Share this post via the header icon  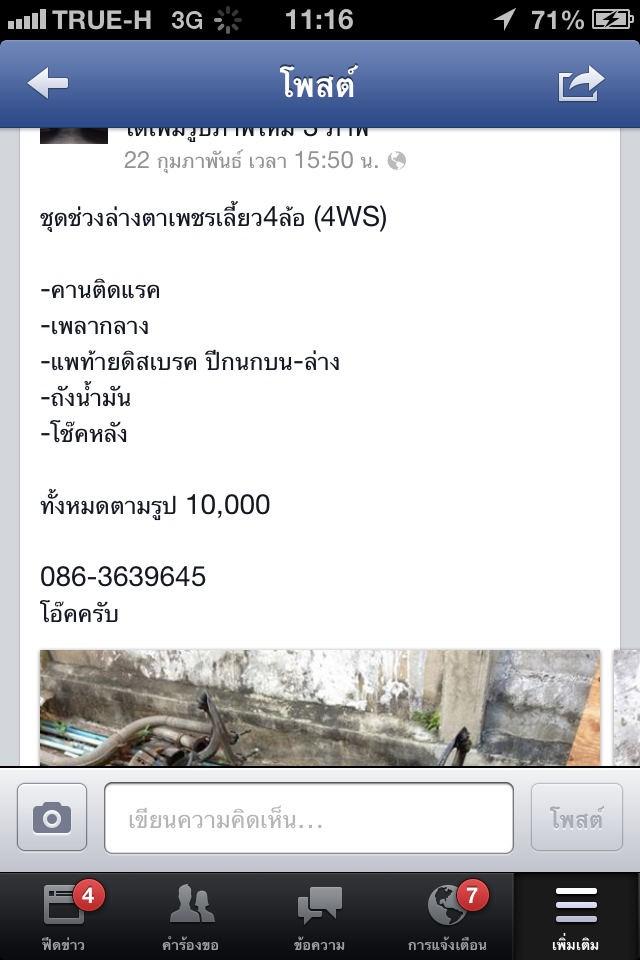click(581, 84)
